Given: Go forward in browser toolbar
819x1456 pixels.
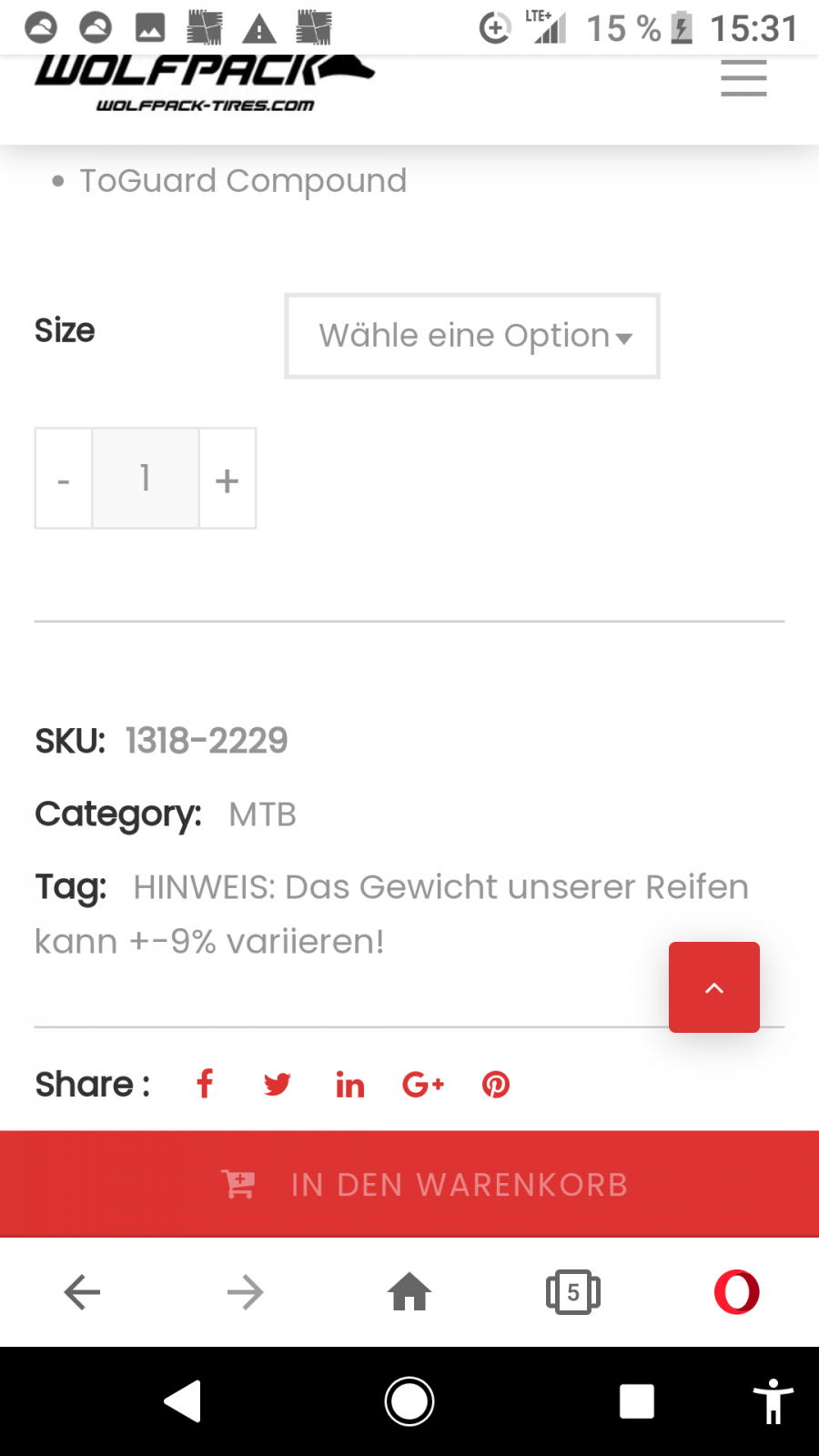Looking at the screenshot, I should [x=246, y=1292].
